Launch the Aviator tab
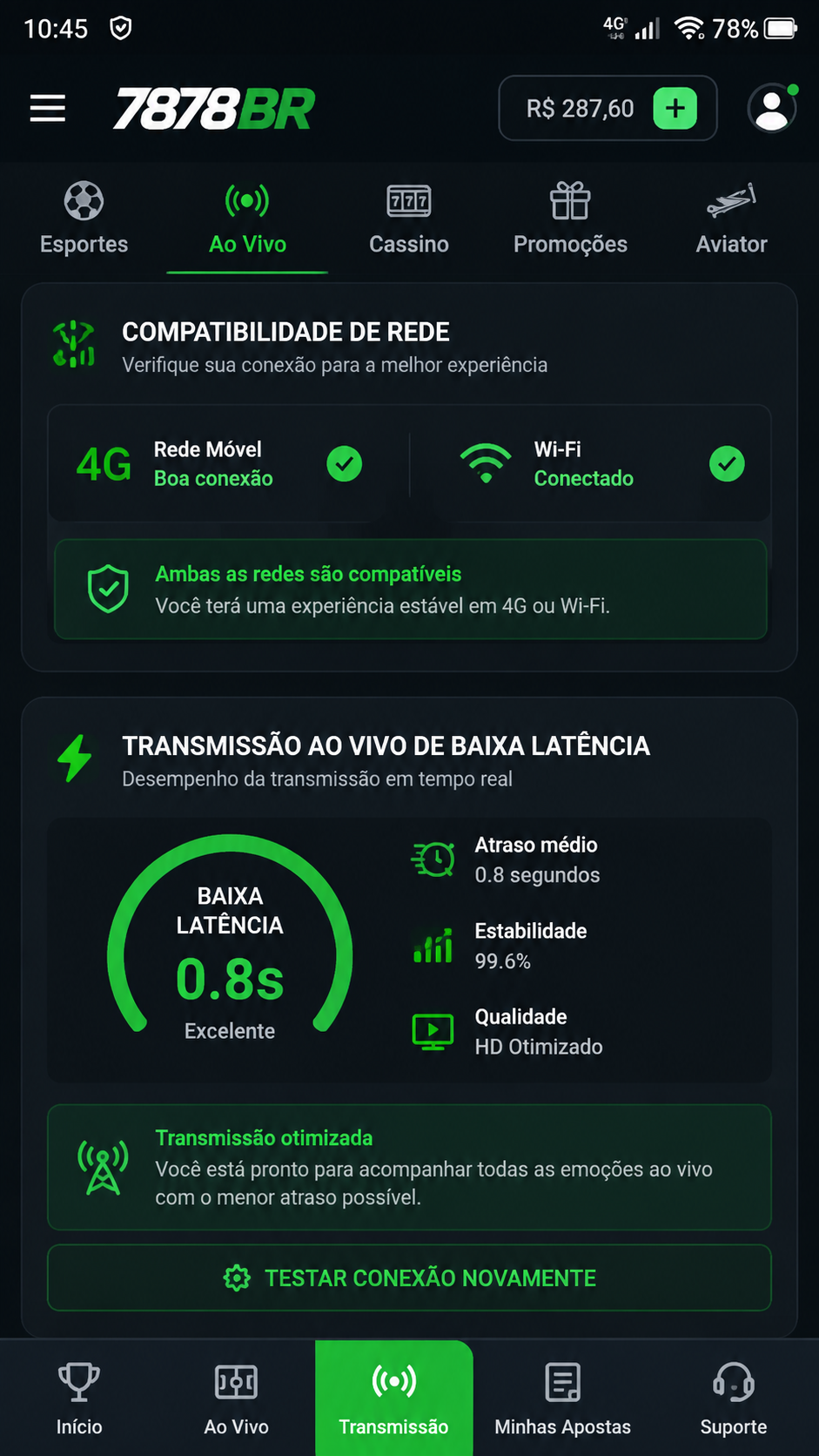The image size is (819, 1456). (x=731, y=219)
